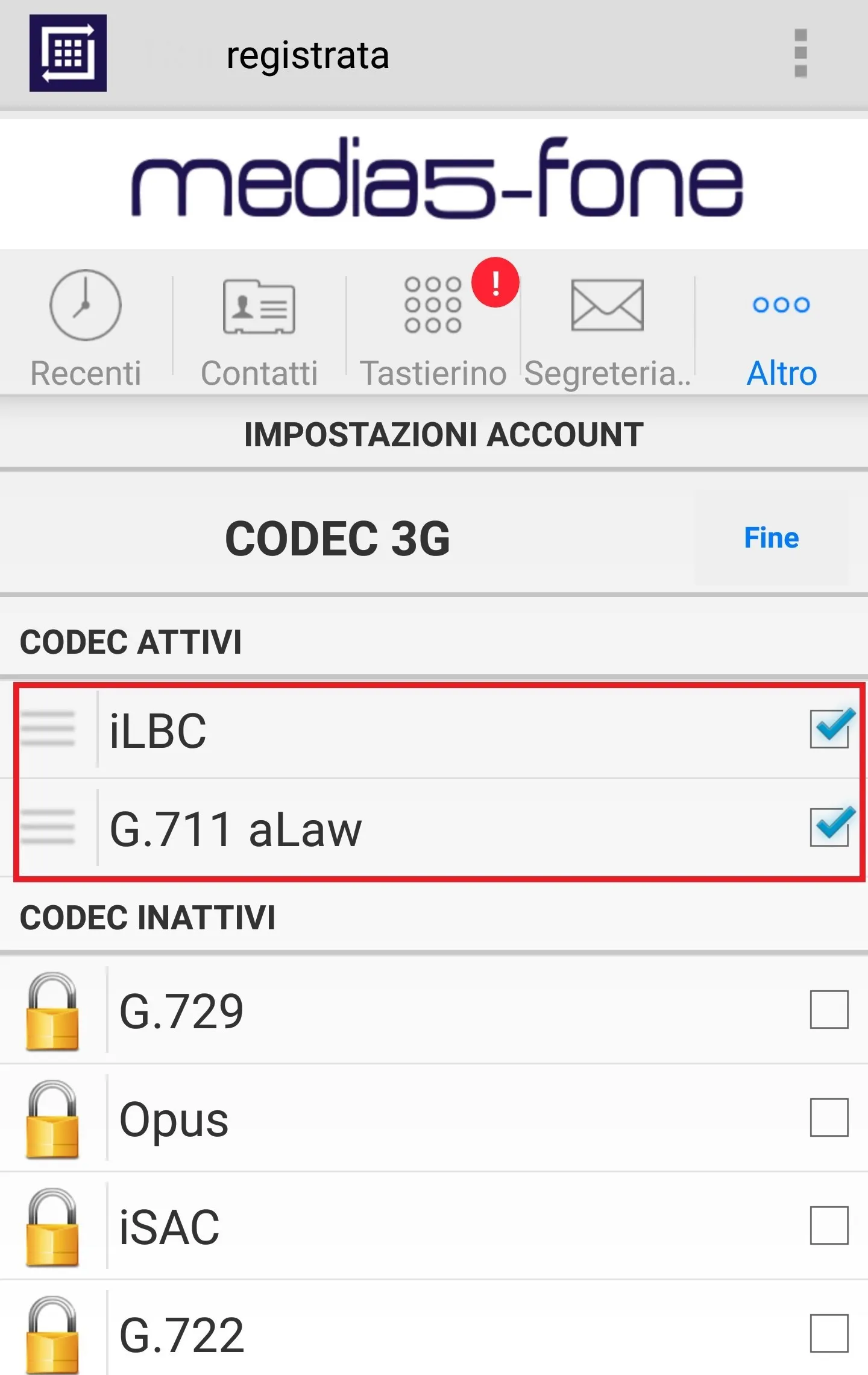Viewport: 868px width, 1375px height.
Task: Enable the G.729 codec checkbox
Action: pos(829,1010)
